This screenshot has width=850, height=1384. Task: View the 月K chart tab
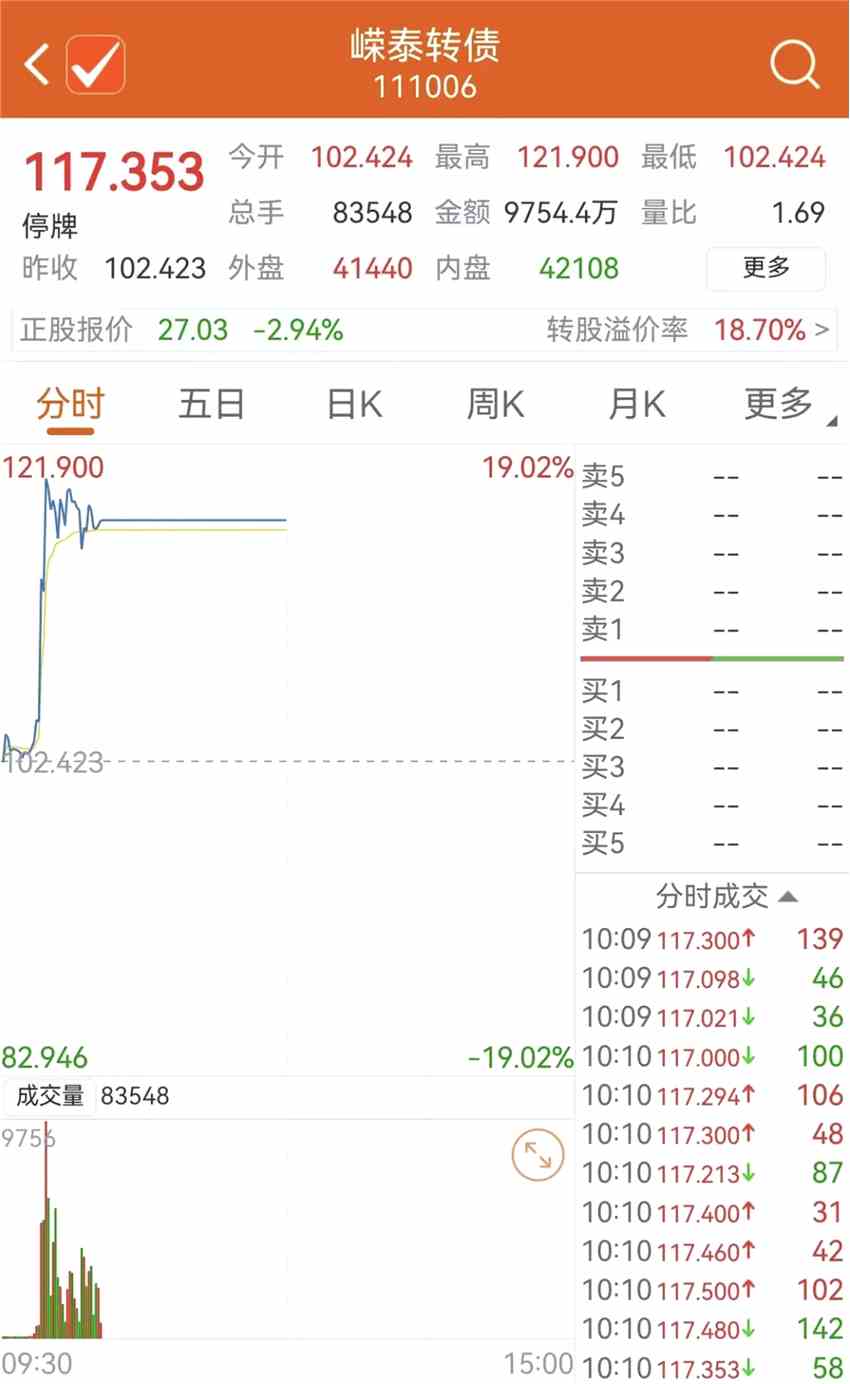pos(638,405)
